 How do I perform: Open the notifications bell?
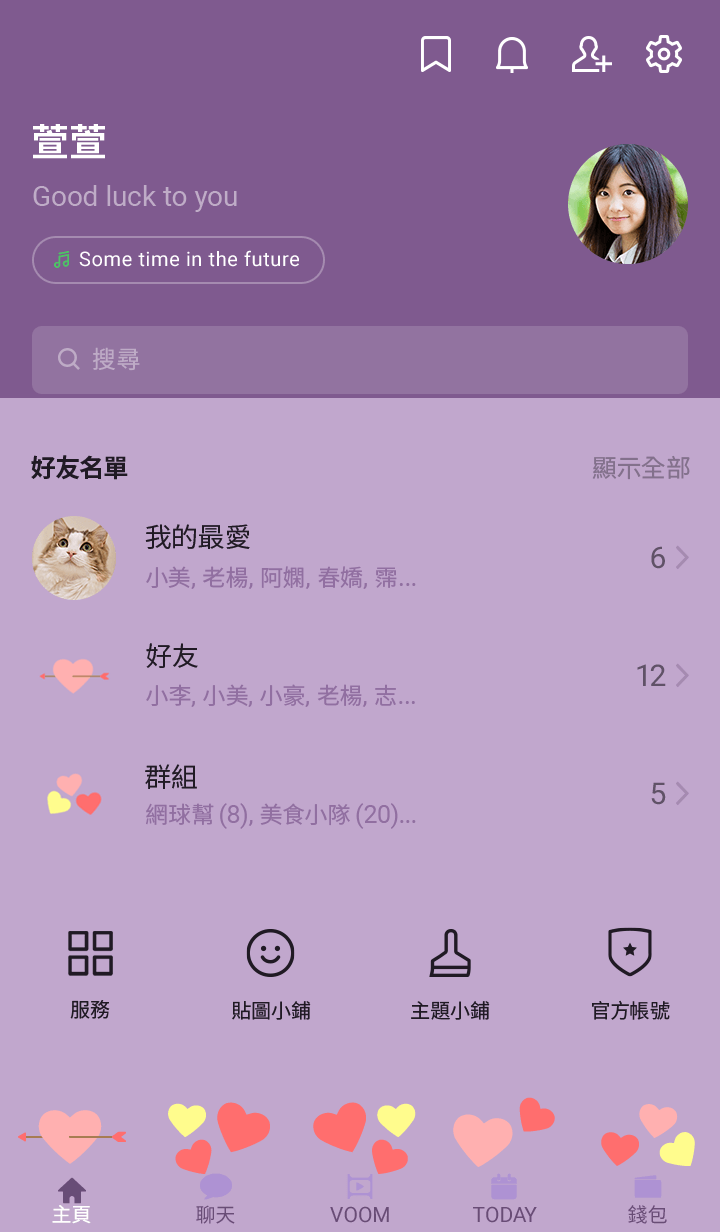512,55
